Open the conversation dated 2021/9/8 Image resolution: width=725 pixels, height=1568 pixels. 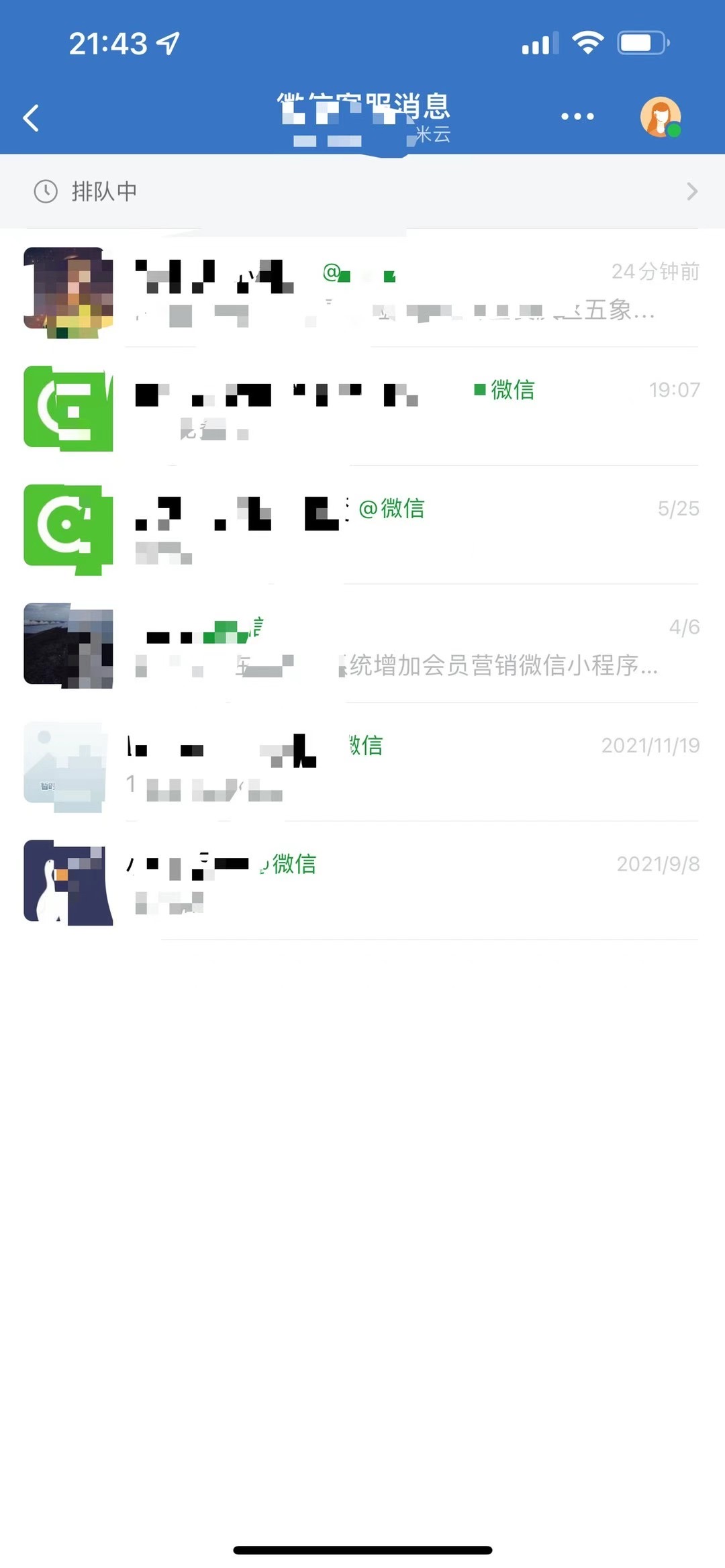pyautogui.click(x=403, y=883)
